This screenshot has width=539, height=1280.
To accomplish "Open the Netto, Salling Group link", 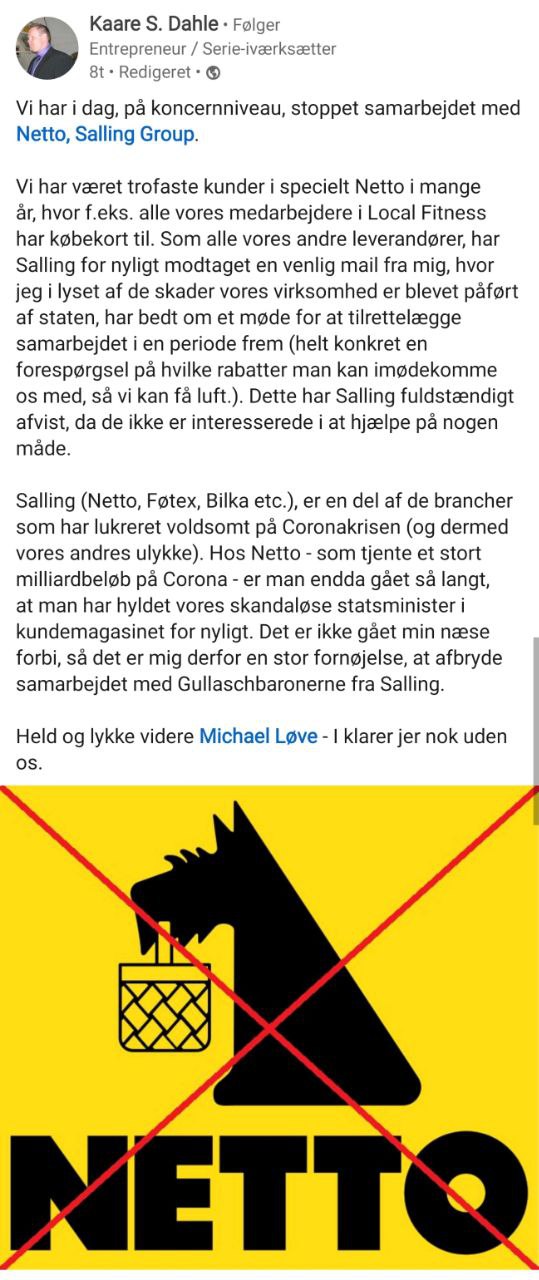I will tap(105, 133).
